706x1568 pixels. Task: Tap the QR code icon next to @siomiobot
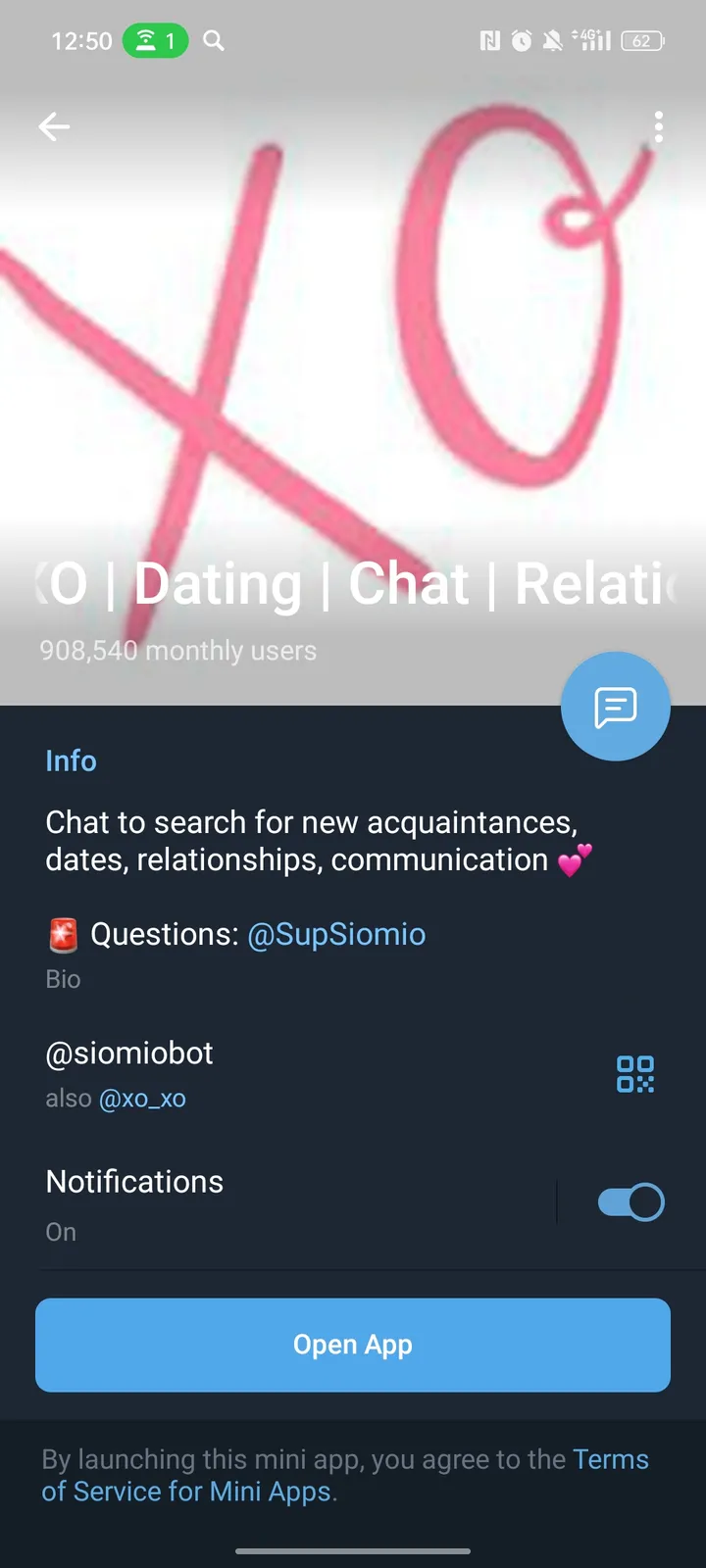[634, 1074]
